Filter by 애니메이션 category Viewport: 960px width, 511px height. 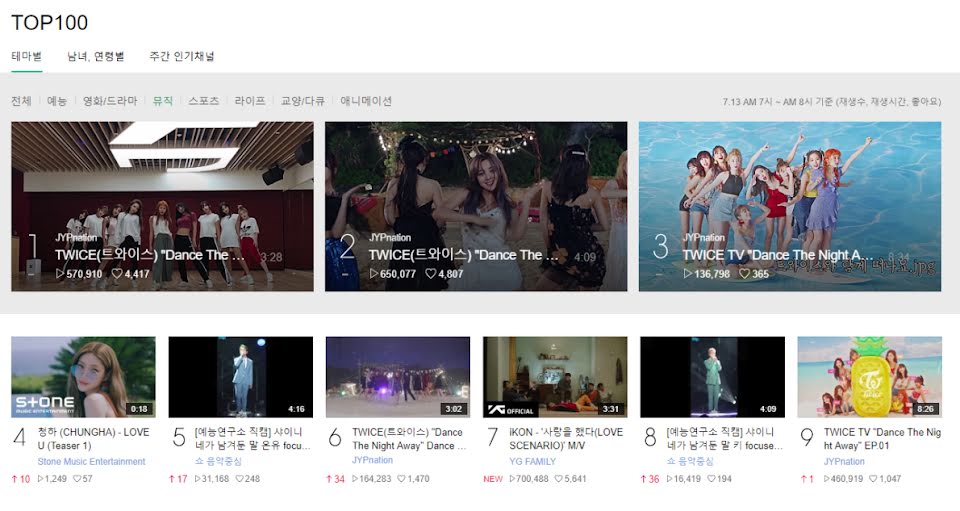tap(366, 101)
